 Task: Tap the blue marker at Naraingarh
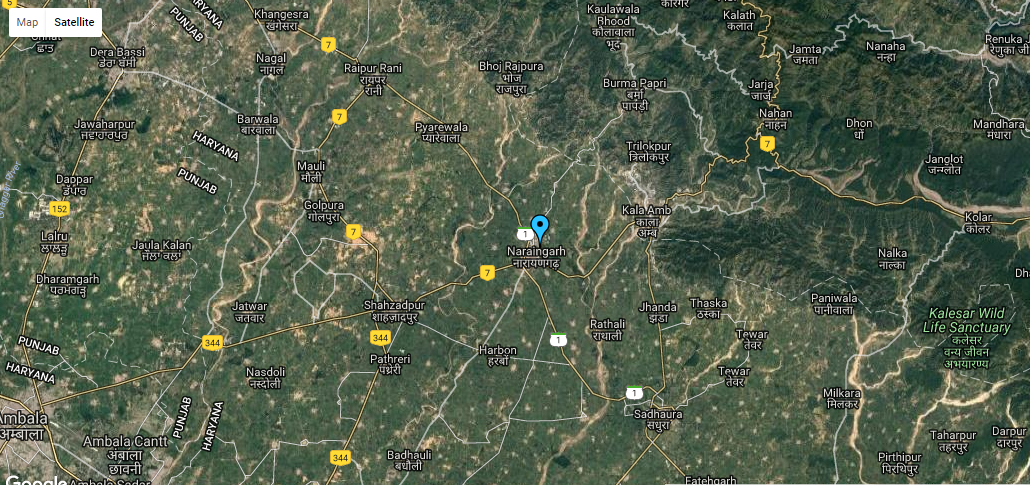pyautogui.click(x=539, y=227)
